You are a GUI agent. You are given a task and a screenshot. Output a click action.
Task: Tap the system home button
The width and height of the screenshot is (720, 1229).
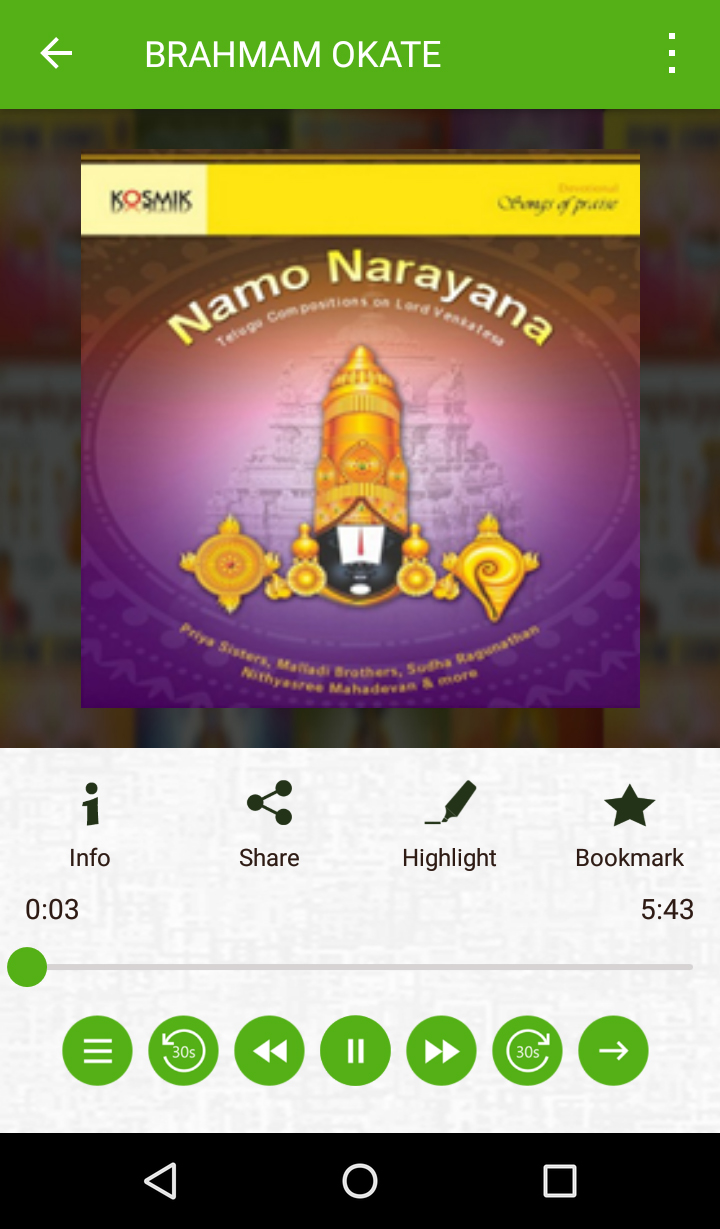point(360,1181)
